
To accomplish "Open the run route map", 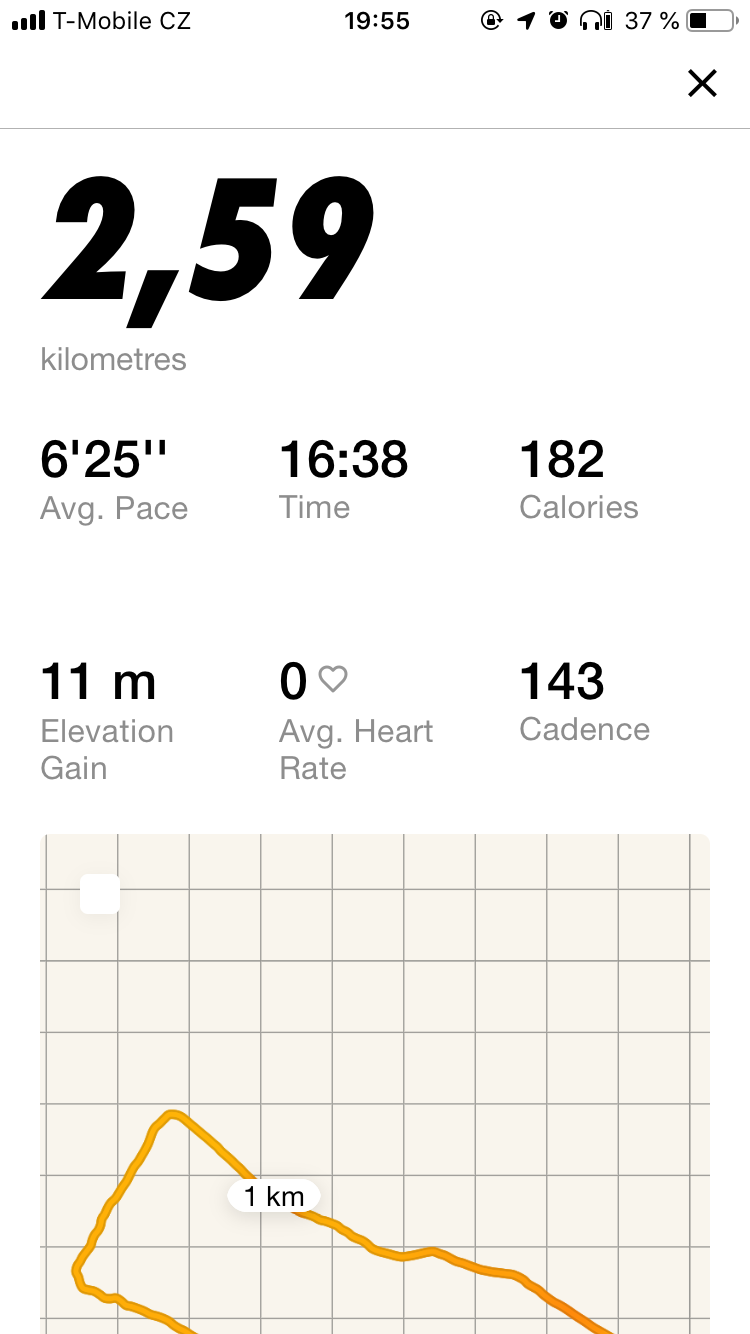I will point(375,1084).
